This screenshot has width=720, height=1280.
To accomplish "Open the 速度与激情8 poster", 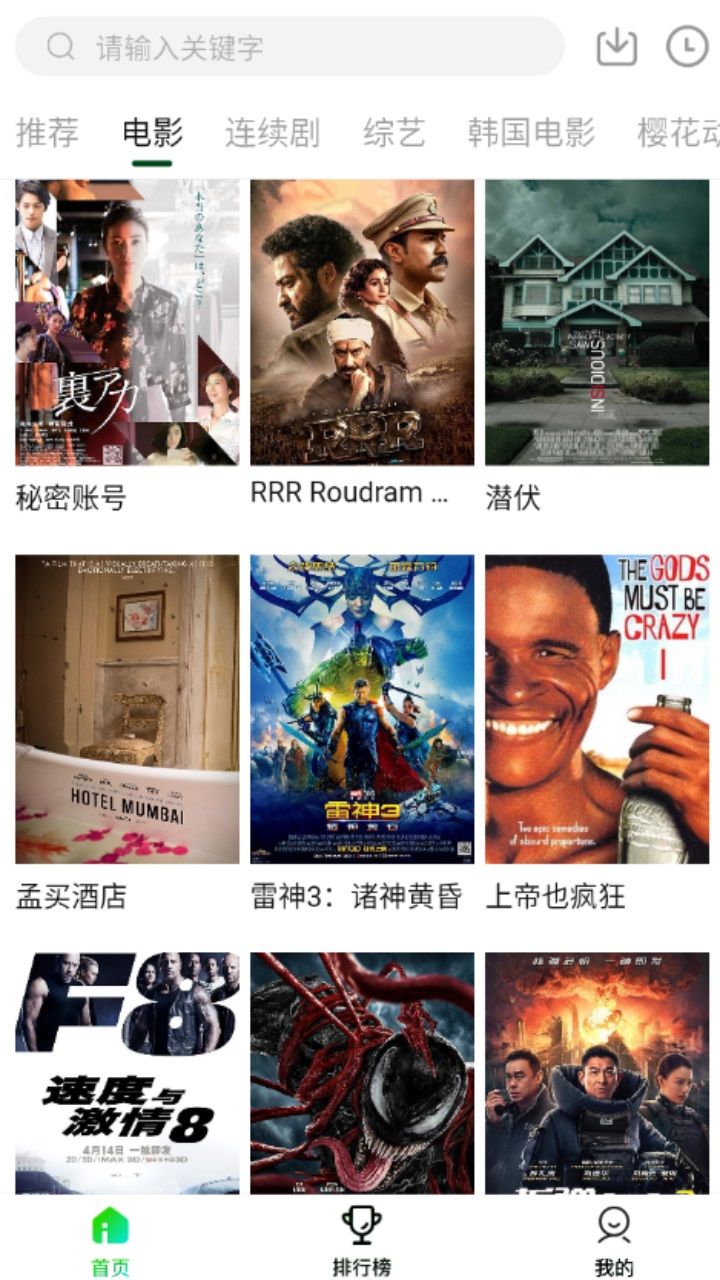I will coord(127,1072).
